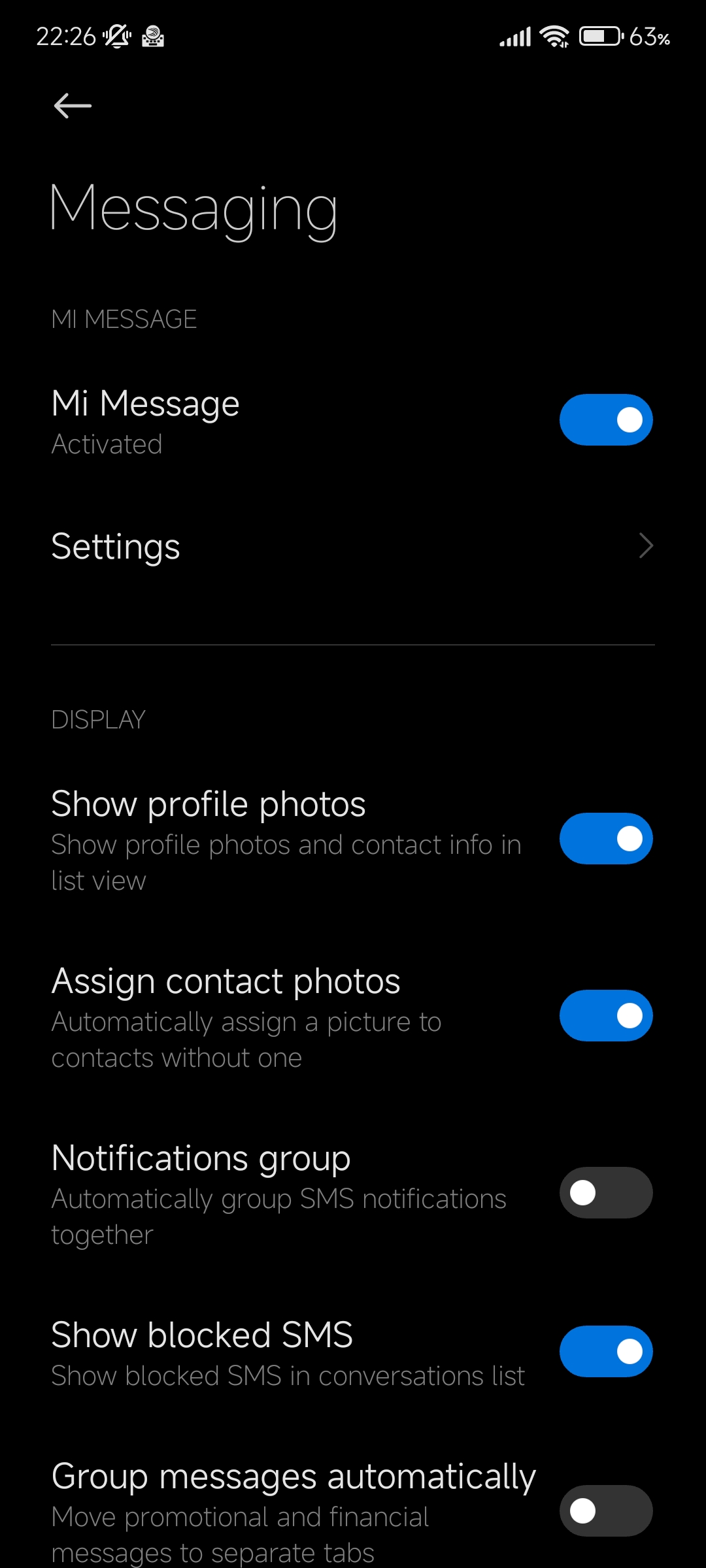Toggle off Assign contact photos
This screenshot has width=706, height=1568.
click(606, 1015)
